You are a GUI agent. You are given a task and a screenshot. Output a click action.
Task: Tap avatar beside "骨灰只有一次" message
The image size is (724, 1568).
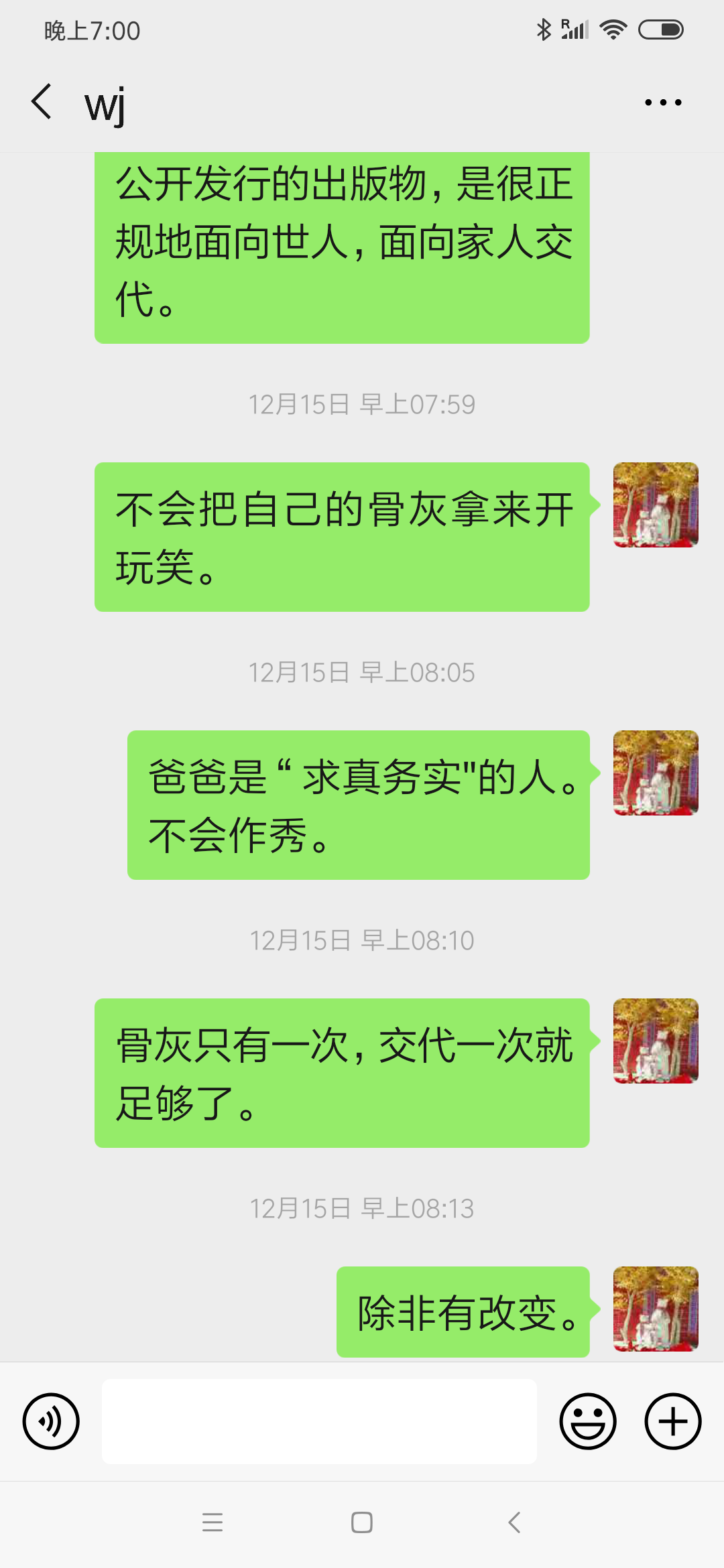point(656,1041)
